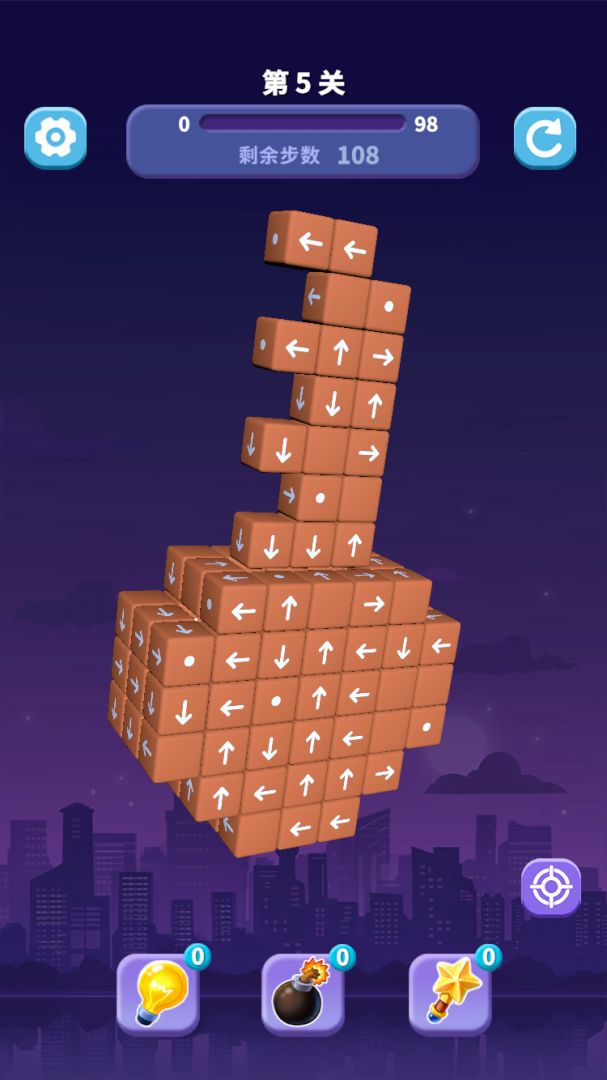Activate the star wand power-up

[x=450, y=994]
